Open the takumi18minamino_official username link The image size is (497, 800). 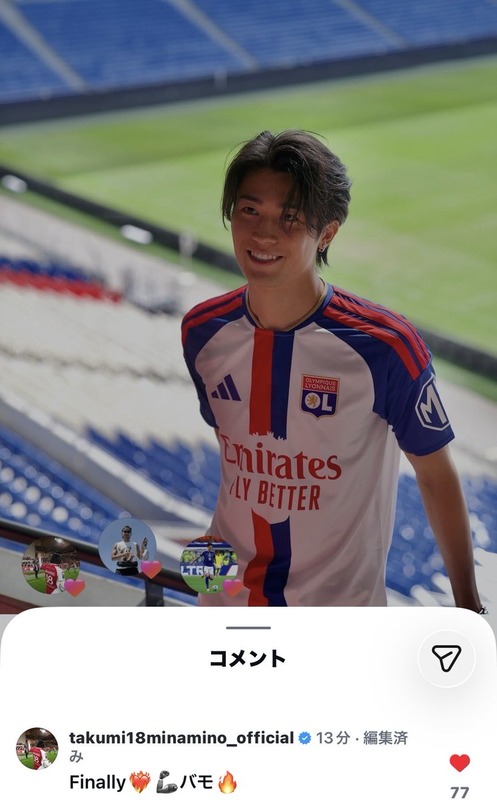pos(182,738)
